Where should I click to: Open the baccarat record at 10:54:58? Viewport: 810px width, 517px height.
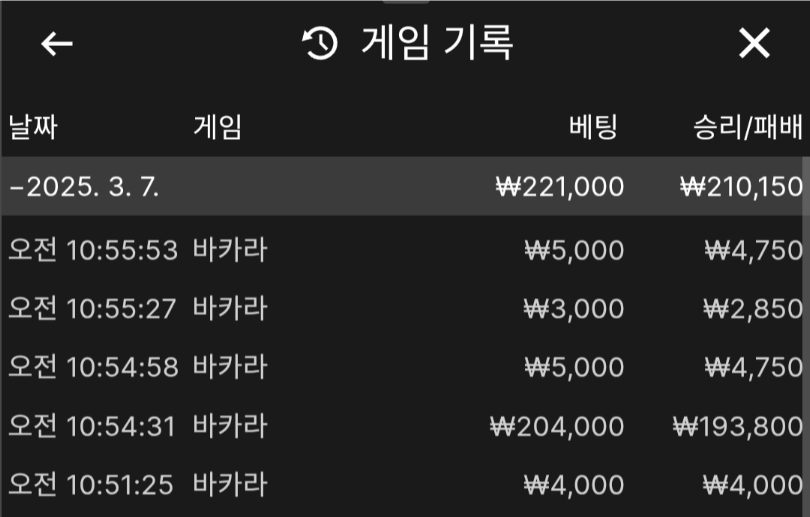click(400, 367)
